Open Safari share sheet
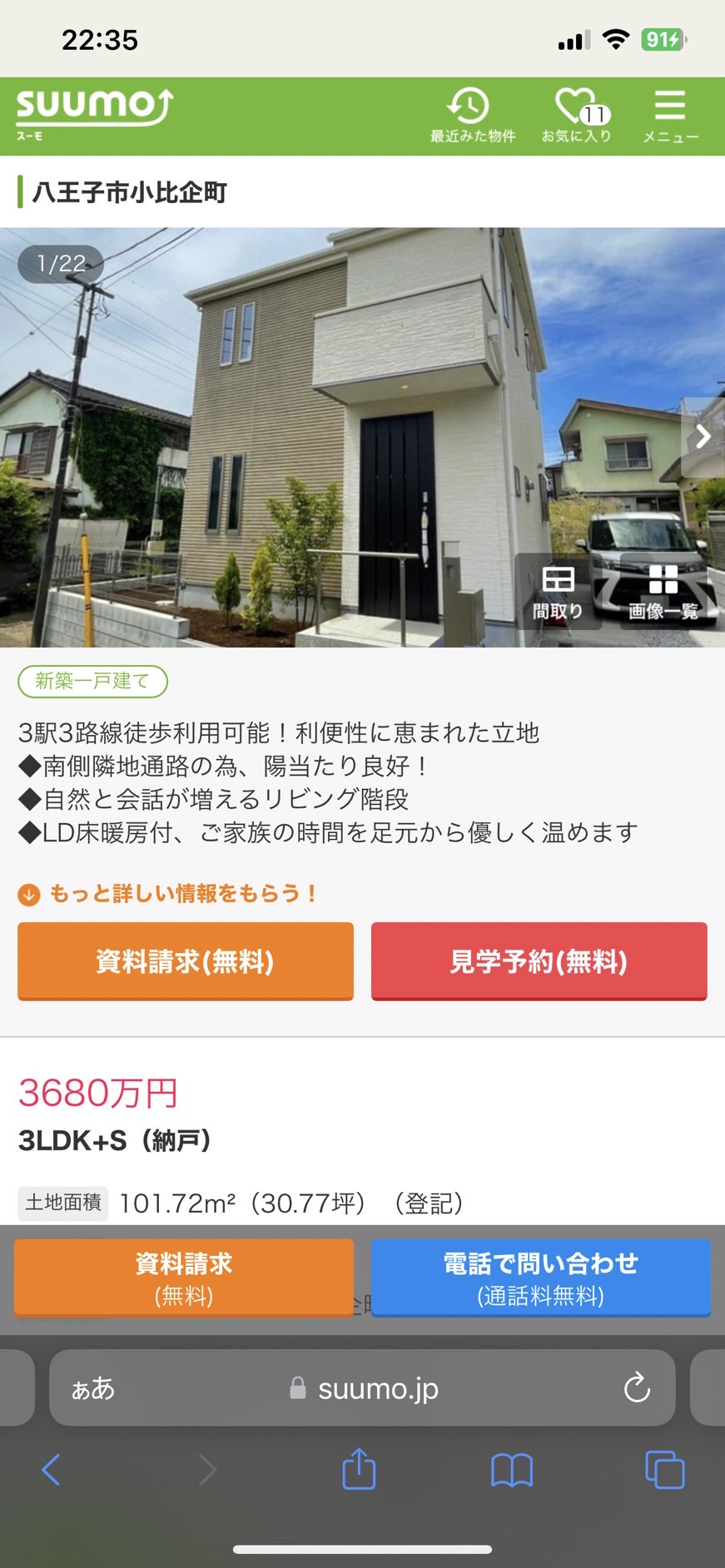 pyautogui.click(x=360, y=1468)
